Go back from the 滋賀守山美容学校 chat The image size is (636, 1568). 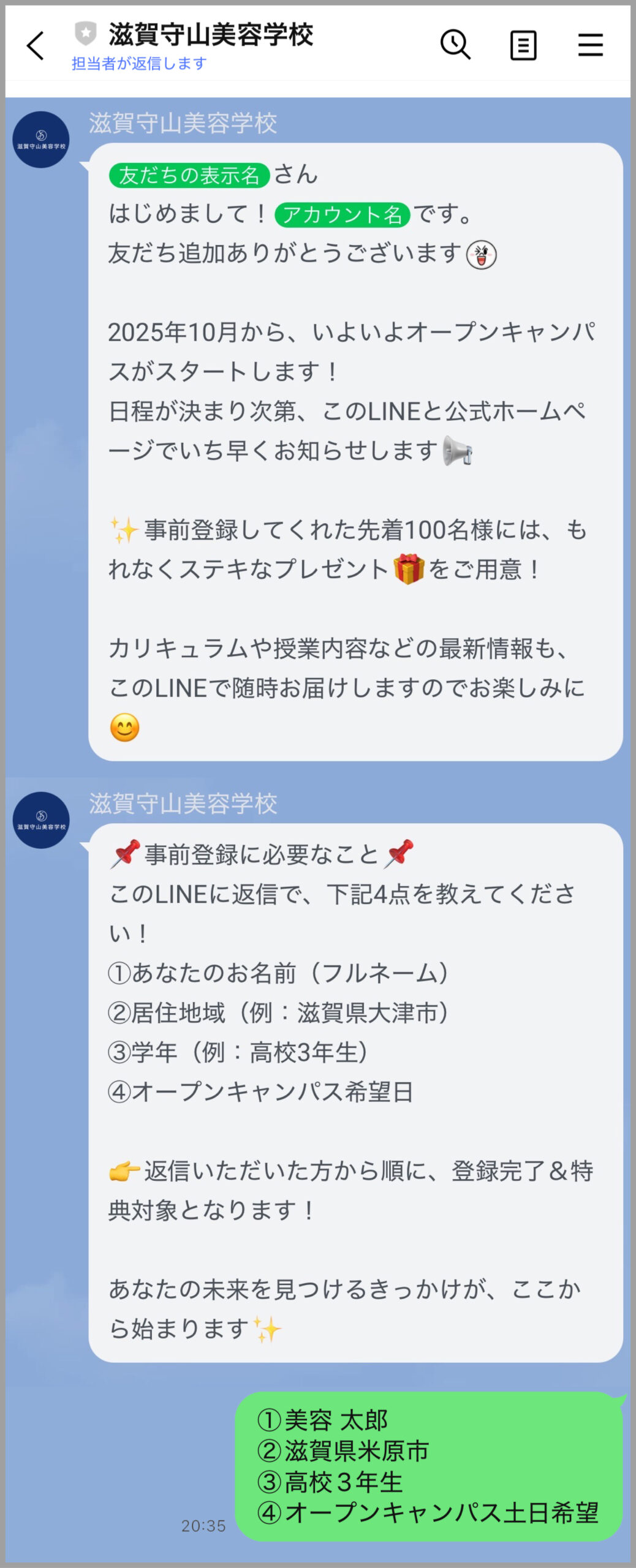coord(36,46)
